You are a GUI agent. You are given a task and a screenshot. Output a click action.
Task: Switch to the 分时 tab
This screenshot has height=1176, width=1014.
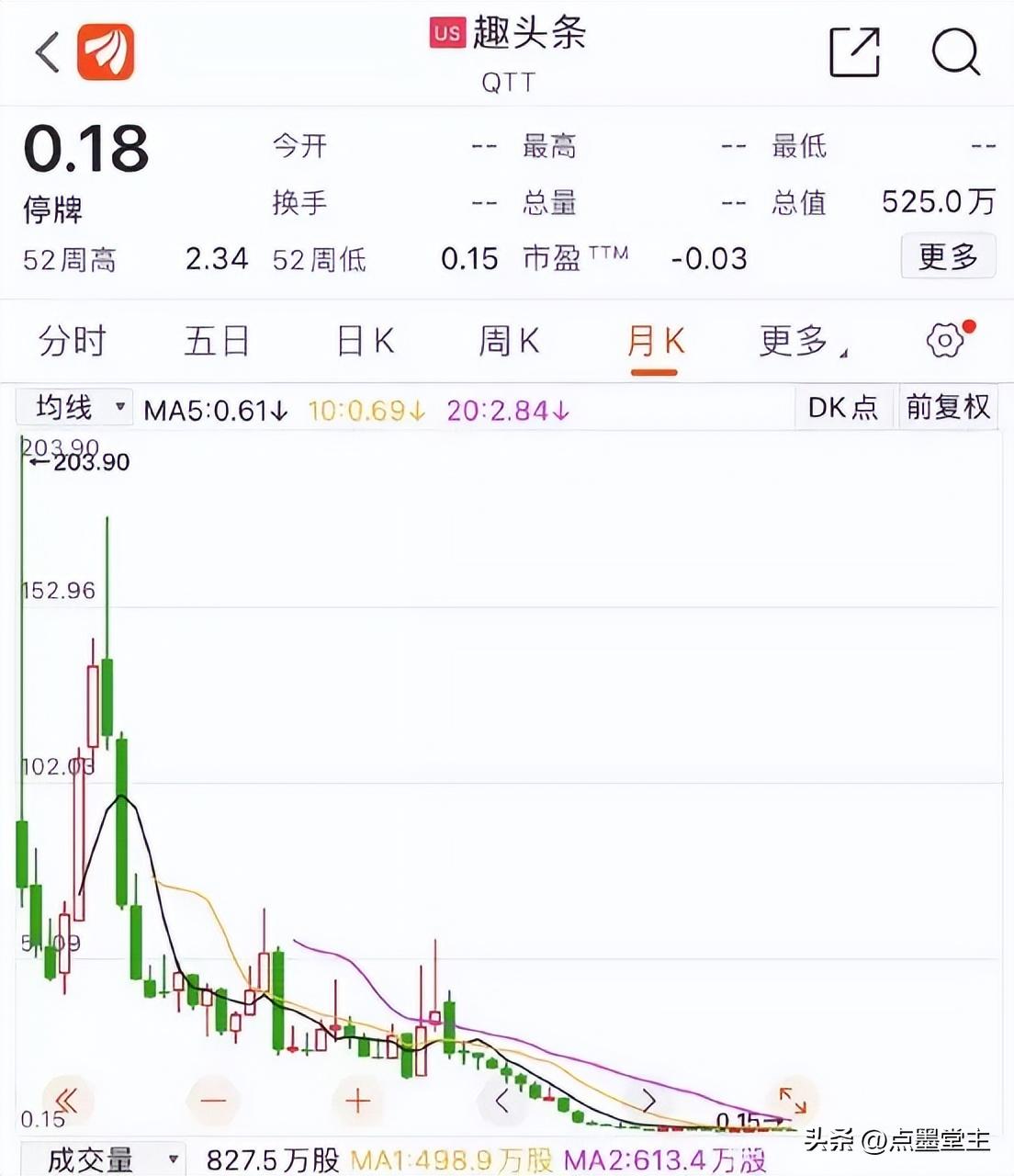[x=71, y=340]
